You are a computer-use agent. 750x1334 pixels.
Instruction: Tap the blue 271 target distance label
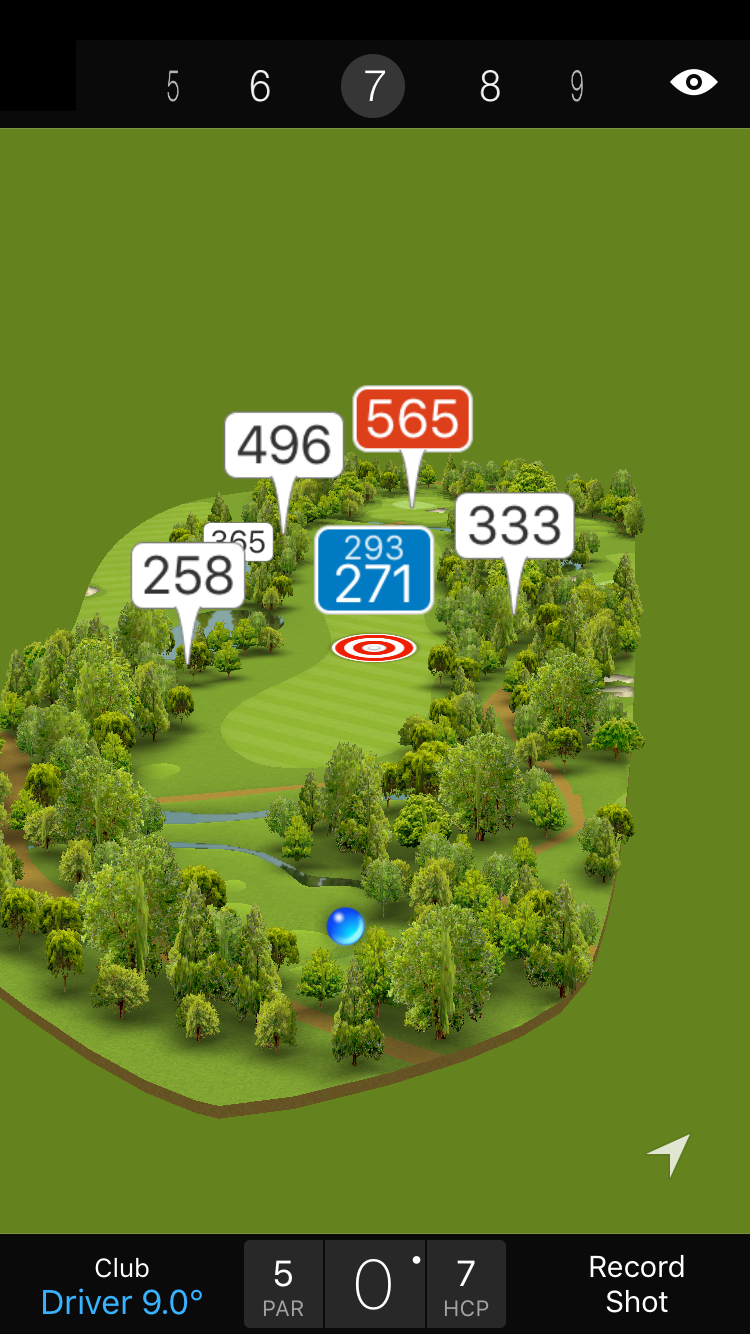click(374, 571)
